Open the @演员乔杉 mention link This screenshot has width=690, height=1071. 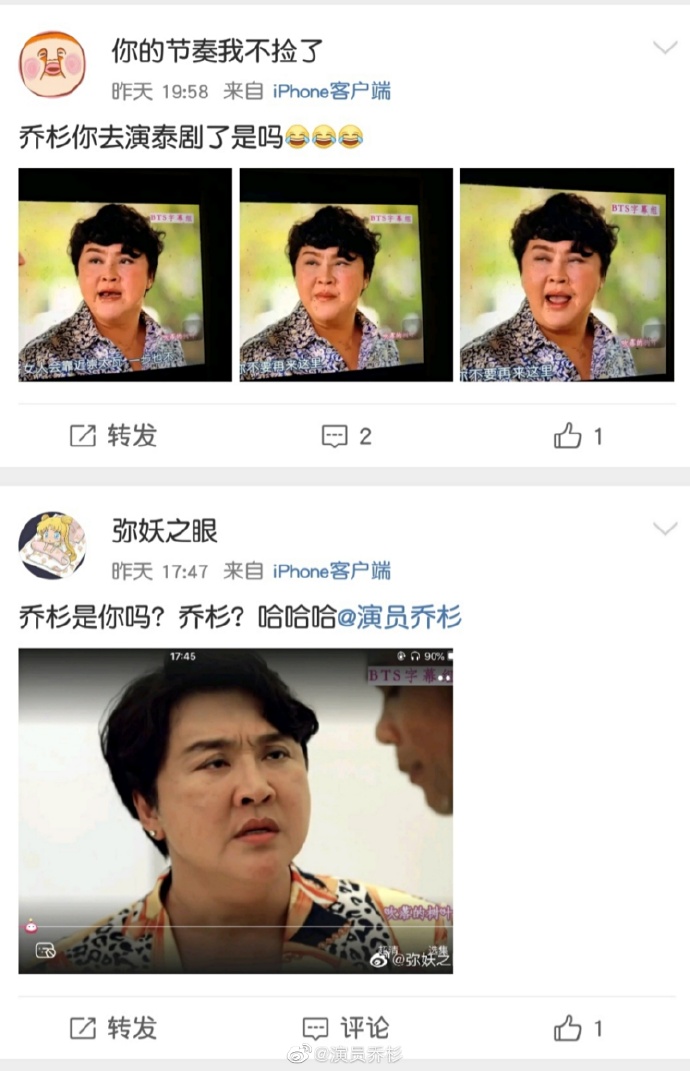click(399, 618)
